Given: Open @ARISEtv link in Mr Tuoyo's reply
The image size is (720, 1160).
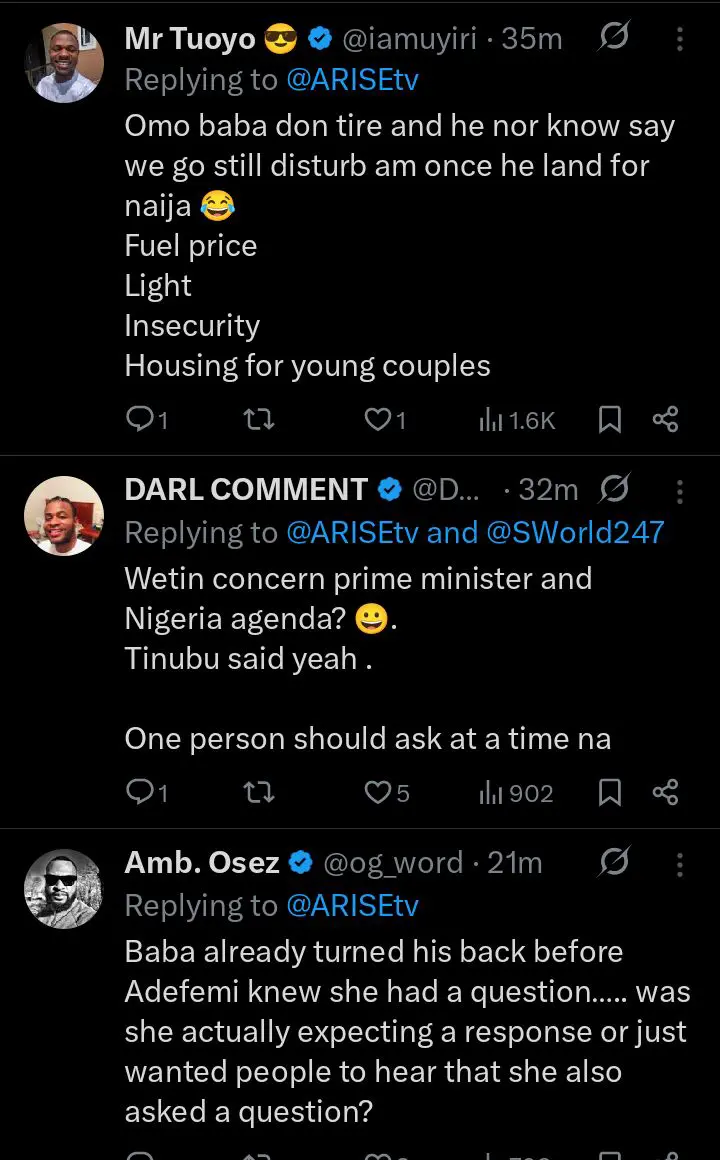Looking at the screenshot, I should (x=352, y=80).
